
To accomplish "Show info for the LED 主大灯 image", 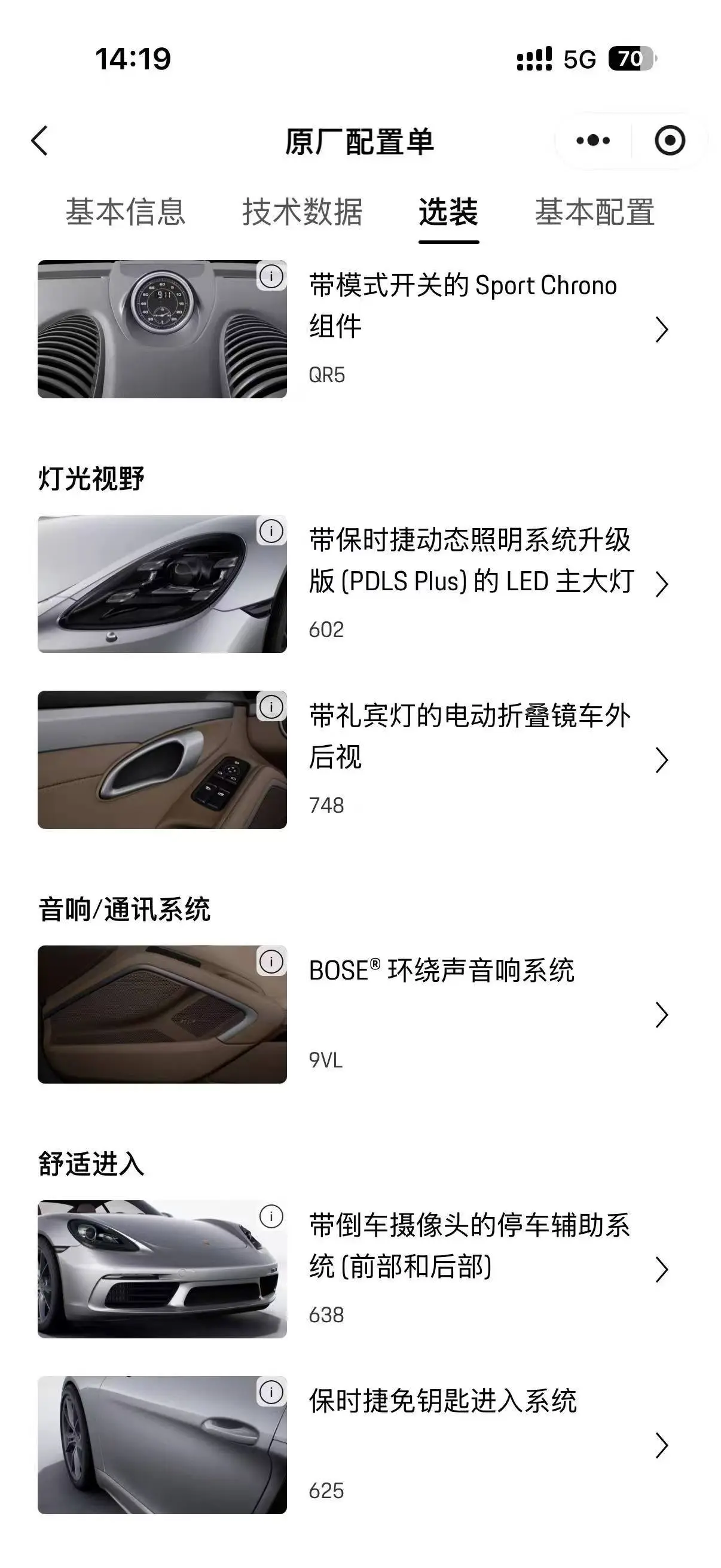I will click(271, 532).
